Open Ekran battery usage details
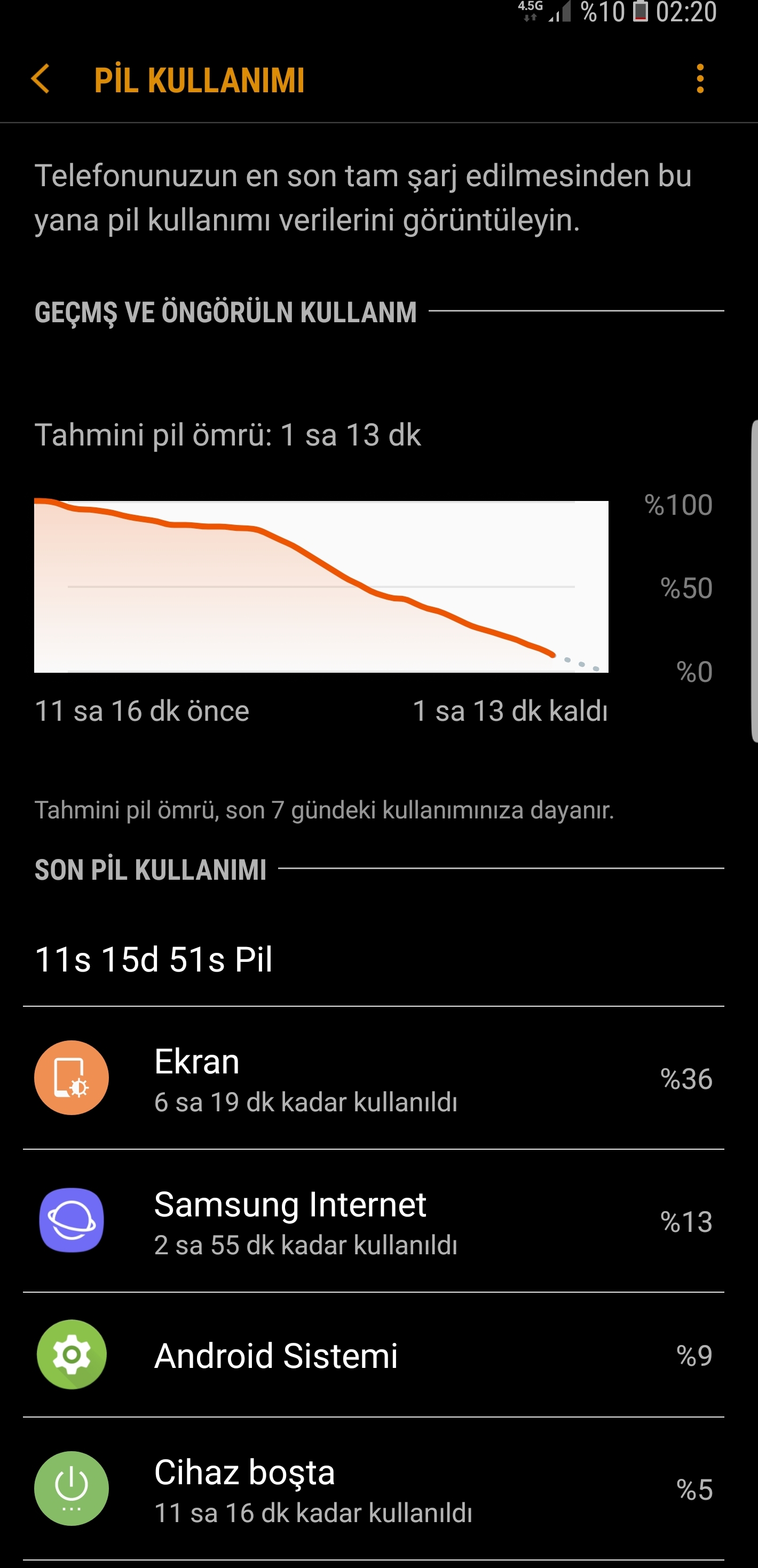Viewport: 758px width, 1568px height. (373, 1078)
